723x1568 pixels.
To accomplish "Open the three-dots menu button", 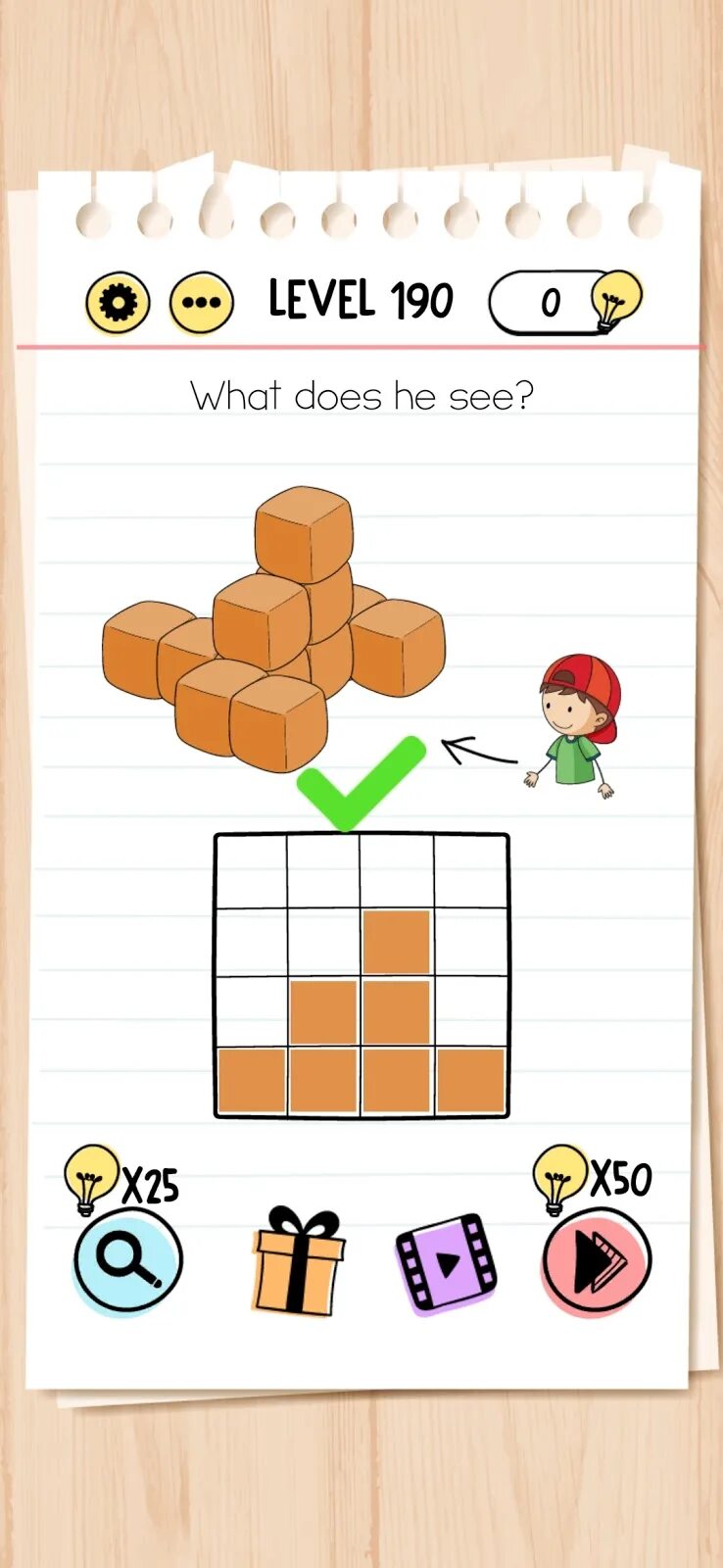I will (202, 303).
